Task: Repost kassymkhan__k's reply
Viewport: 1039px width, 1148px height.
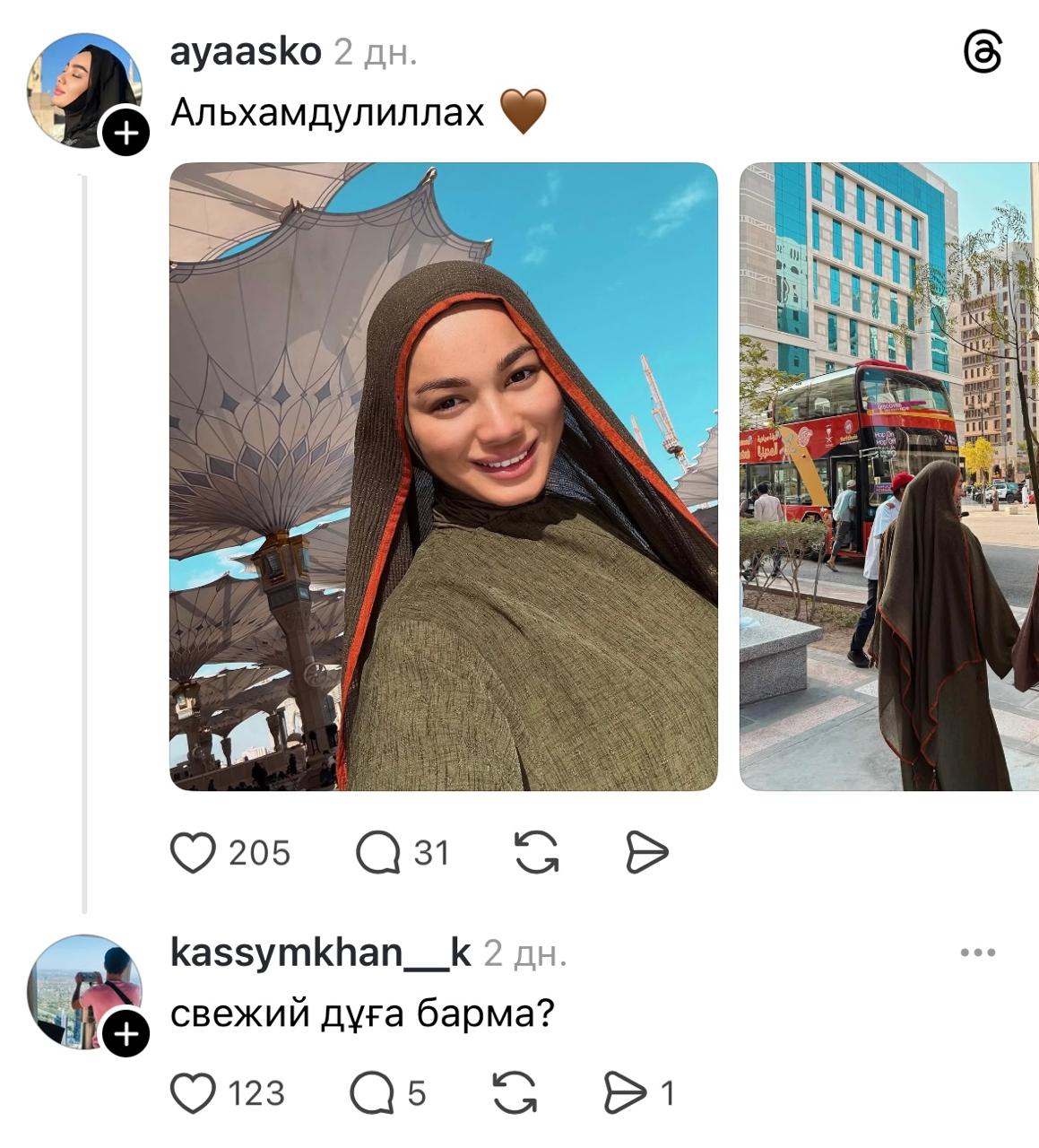Action: [515, 1093]
